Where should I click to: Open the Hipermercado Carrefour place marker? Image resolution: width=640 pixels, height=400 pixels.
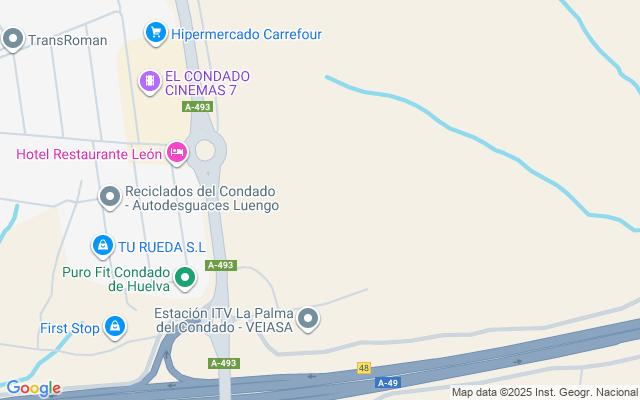[155, 34]
